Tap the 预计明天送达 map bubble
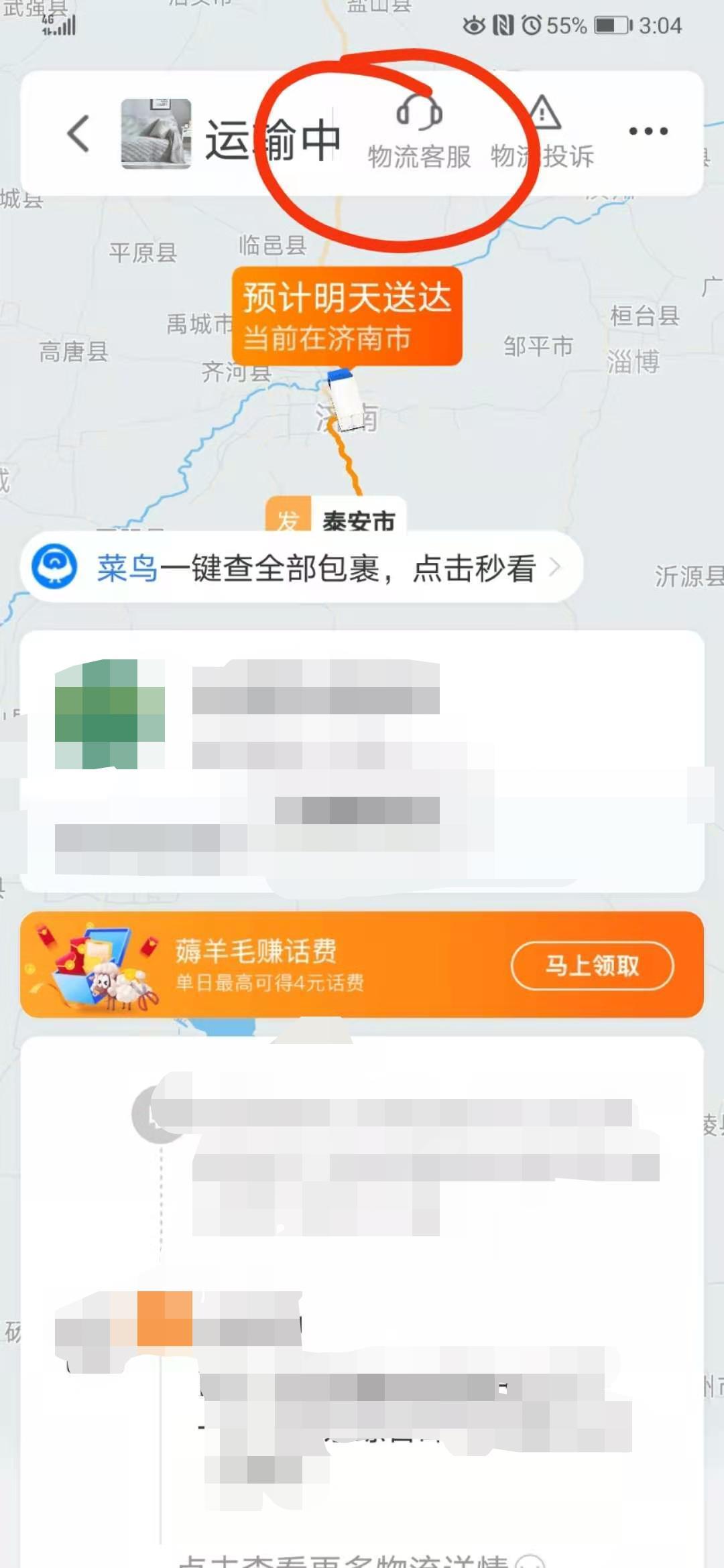The height and width of the screenshot is (1568, 724). [347, 316]
